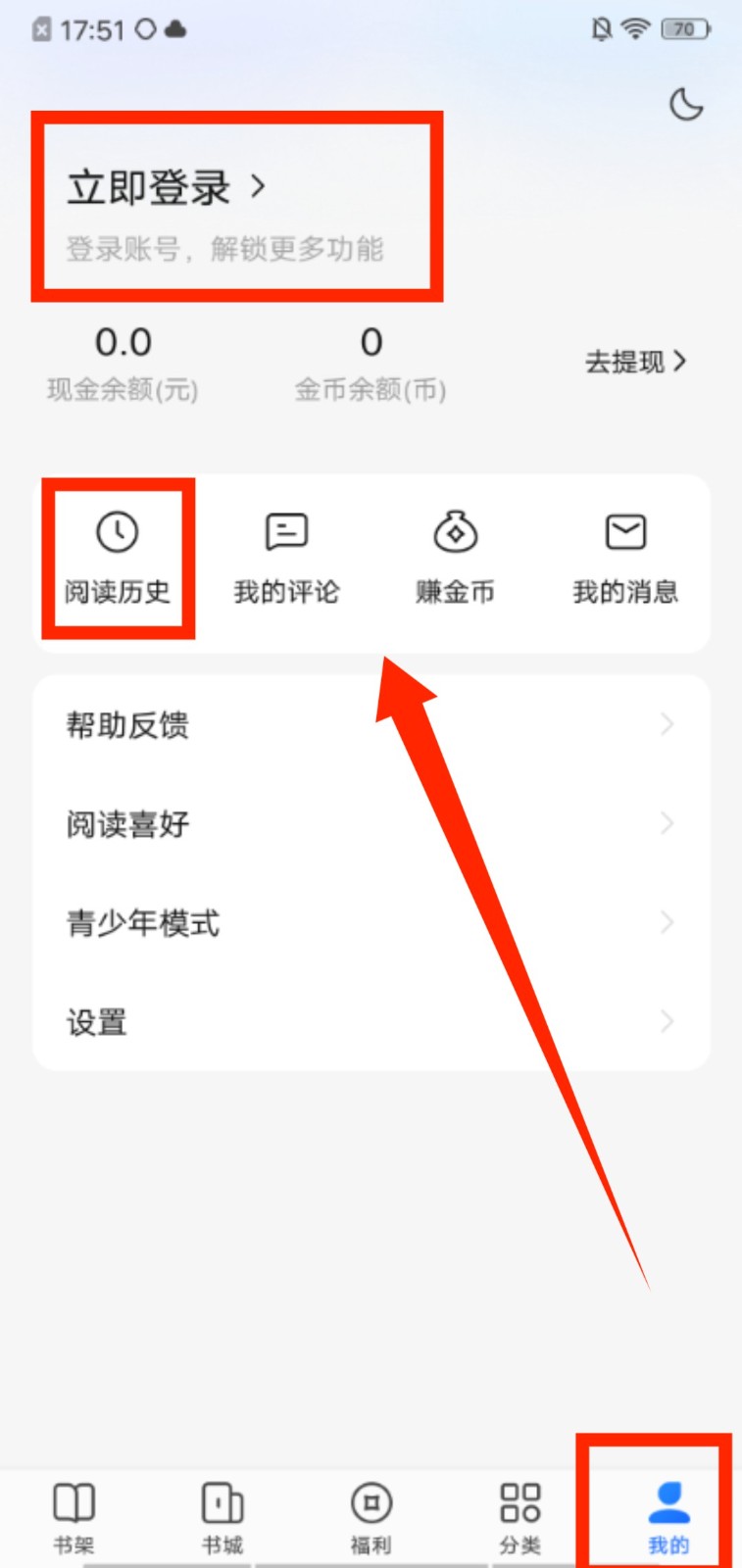This screenshot has width=742, height=1568.
Task: Open 阅读喜好 reading preferences
Action: tap(371, 824)
